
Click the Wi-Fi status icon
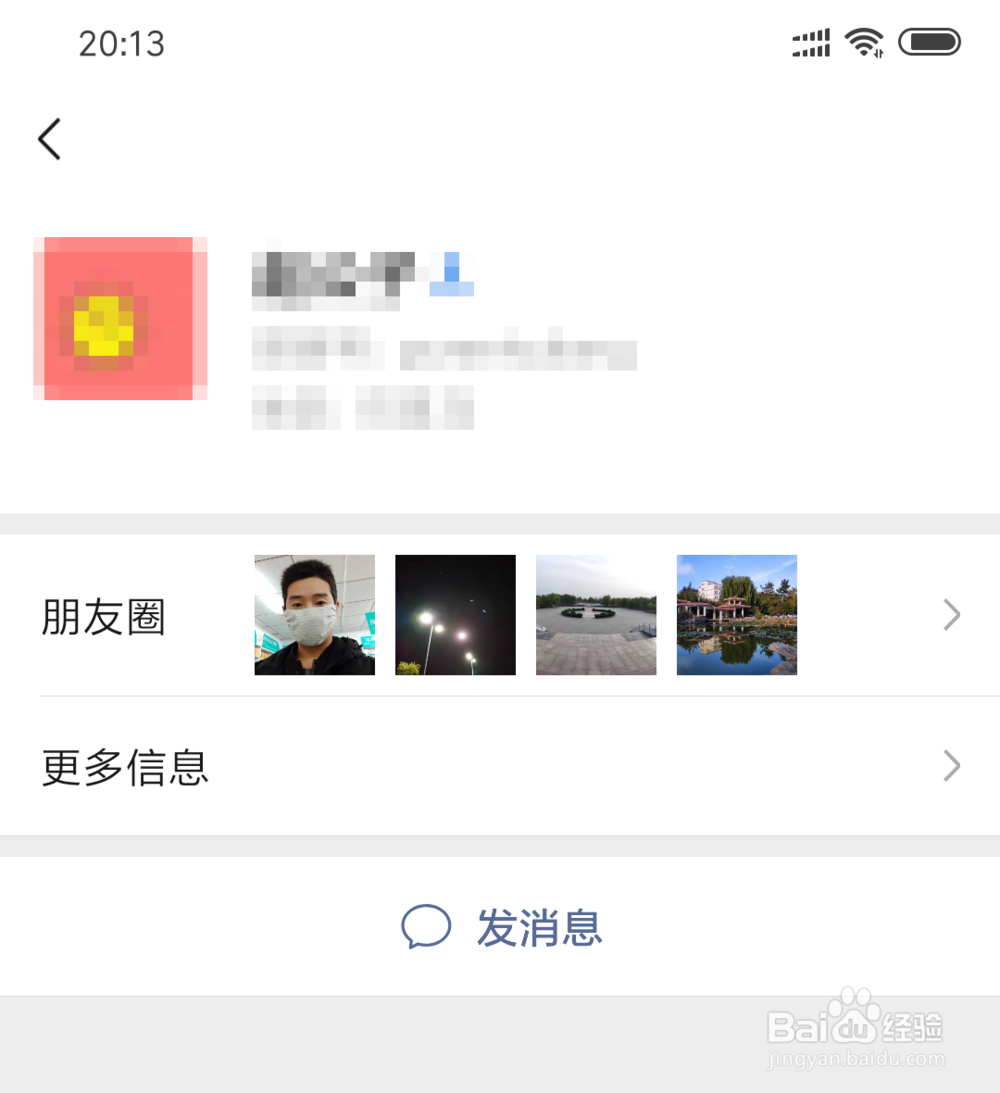pyautogui.click(x=864, y=42)
